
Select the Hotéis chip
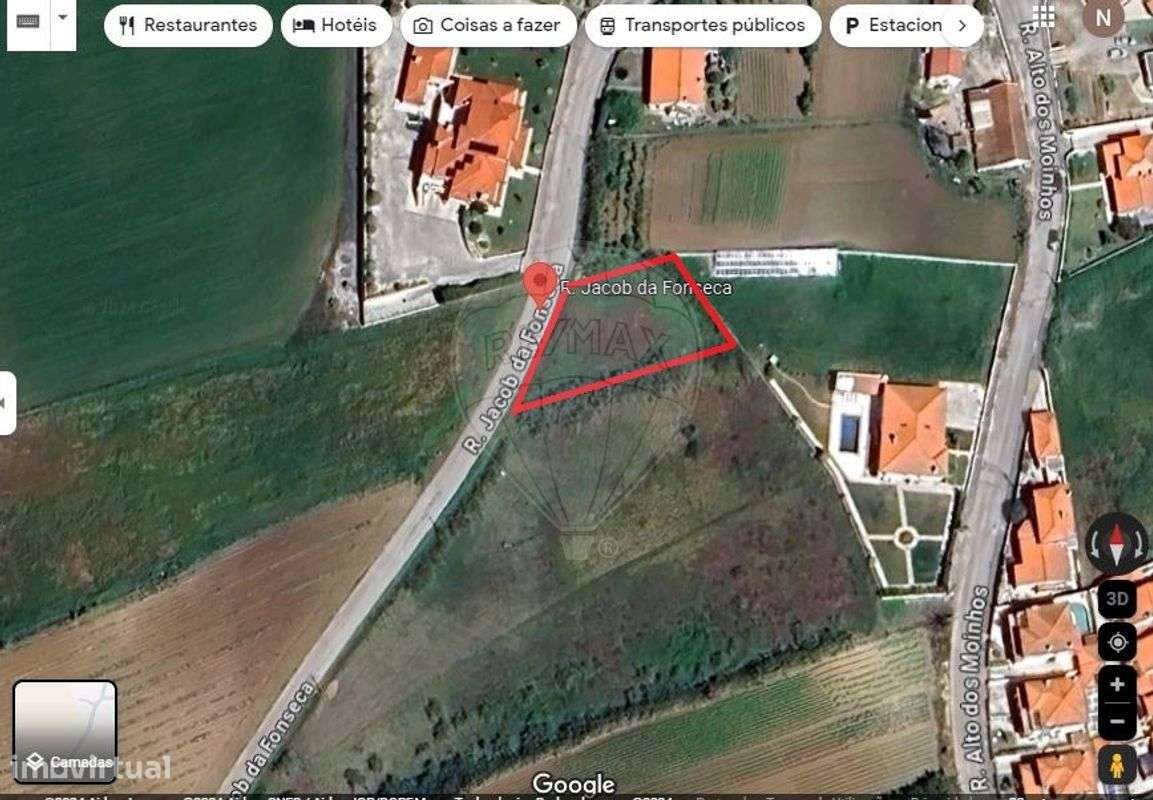pyautogui.click(x=335, y=25)
